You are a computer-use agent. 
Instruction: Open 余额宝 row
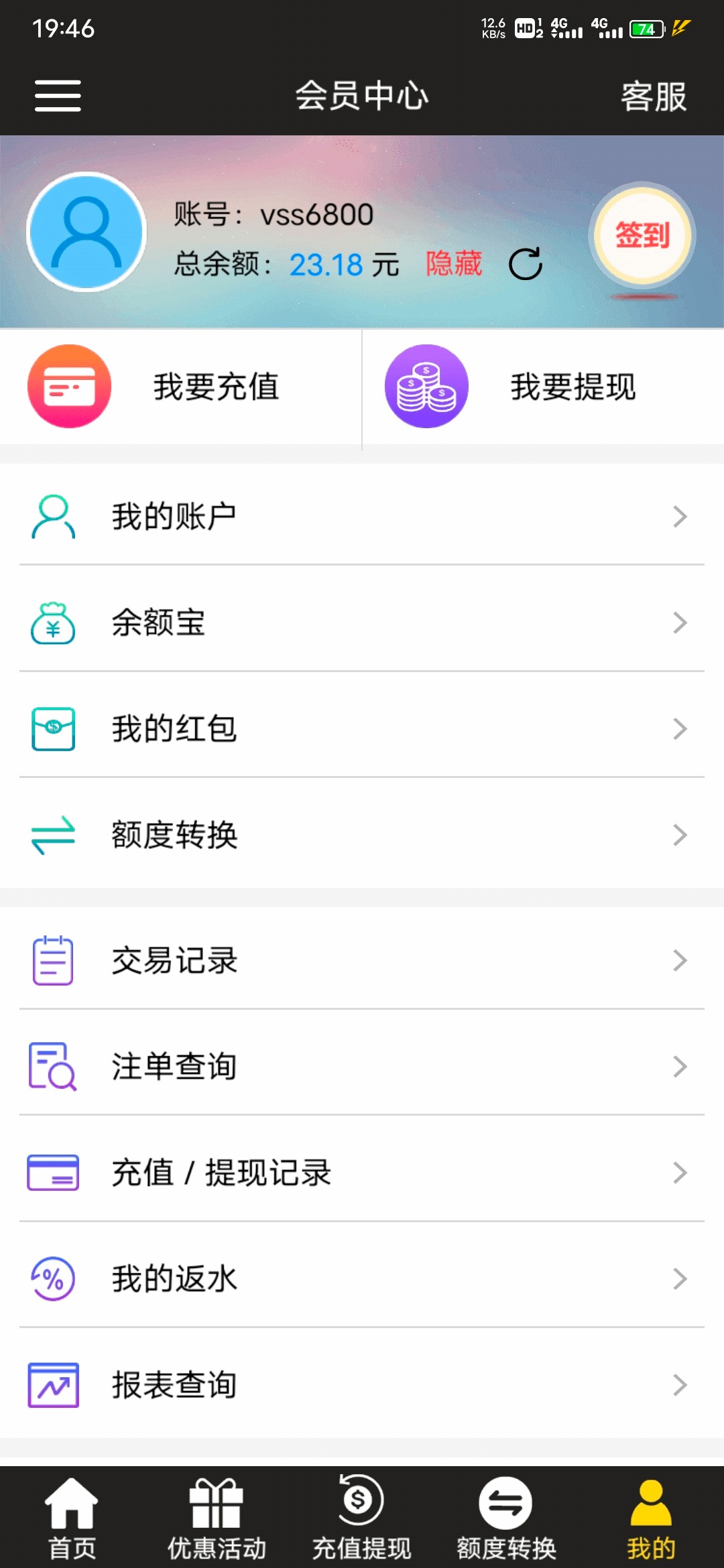[362, 623]
